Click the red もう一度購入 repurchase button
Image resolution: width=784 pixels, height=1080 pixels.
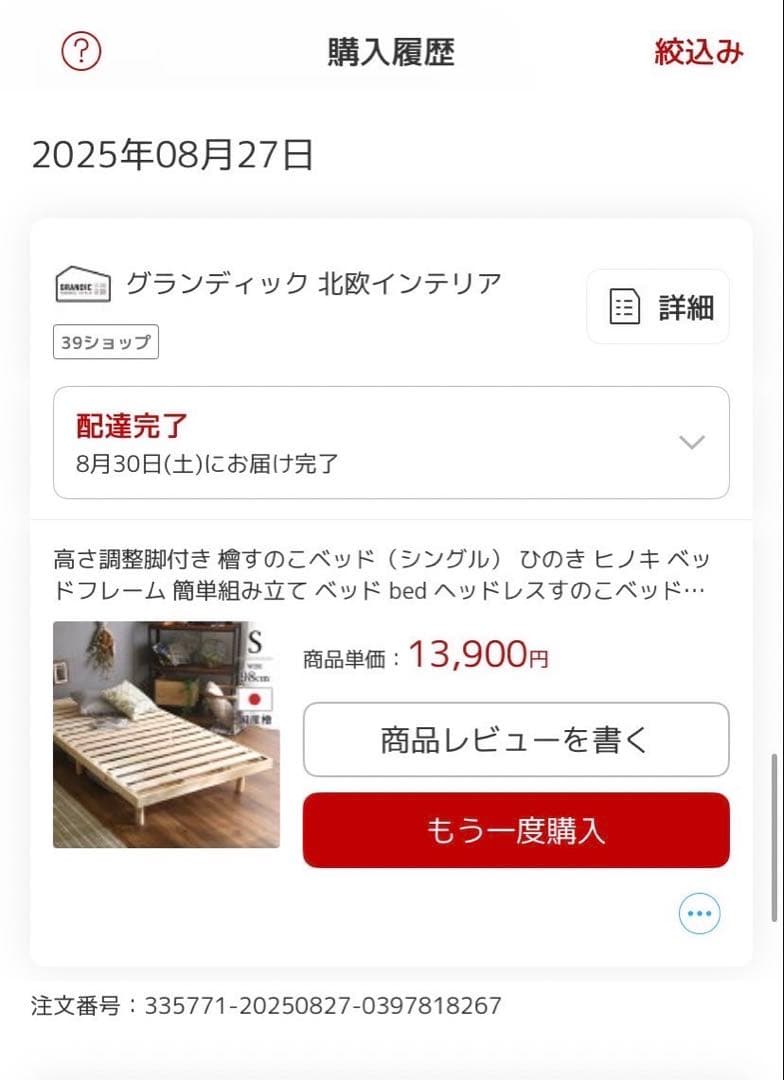pyautogui.click(x=516, y=831)
